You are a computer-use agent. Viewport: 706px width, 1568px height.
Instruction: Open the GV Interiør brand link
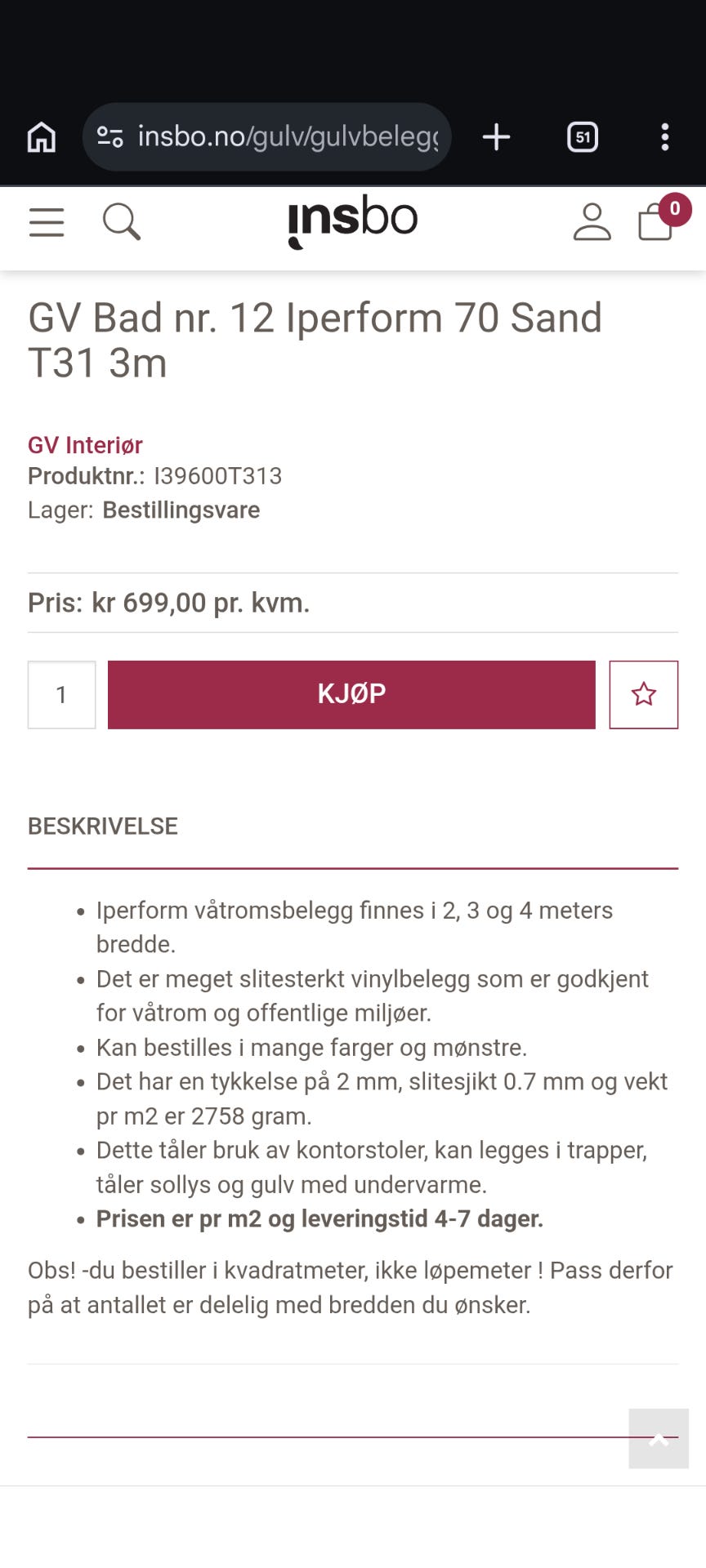[85, 445]
